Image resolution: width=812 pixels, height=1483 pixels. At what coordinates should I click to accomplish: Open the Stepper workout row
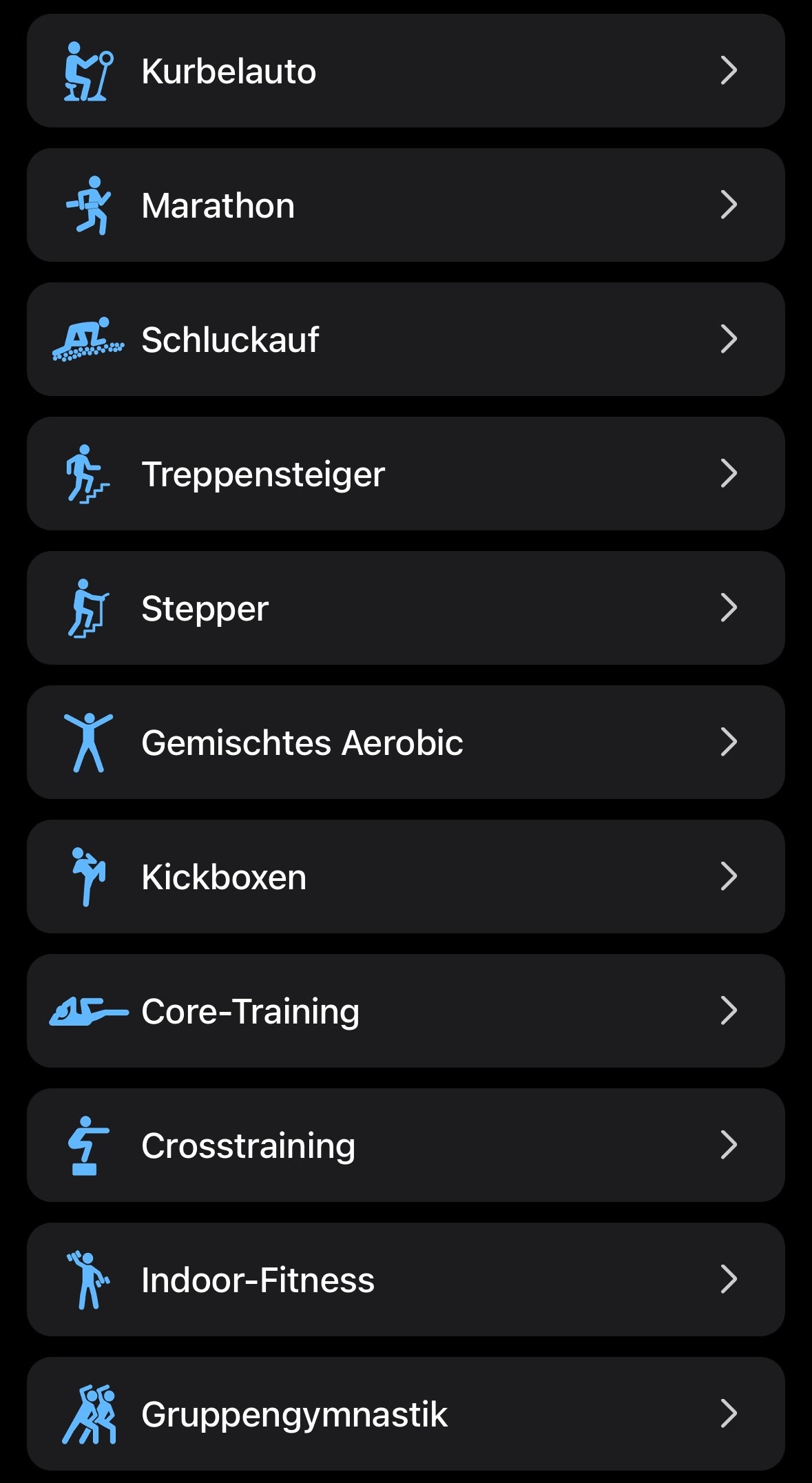tap(406, 608)
